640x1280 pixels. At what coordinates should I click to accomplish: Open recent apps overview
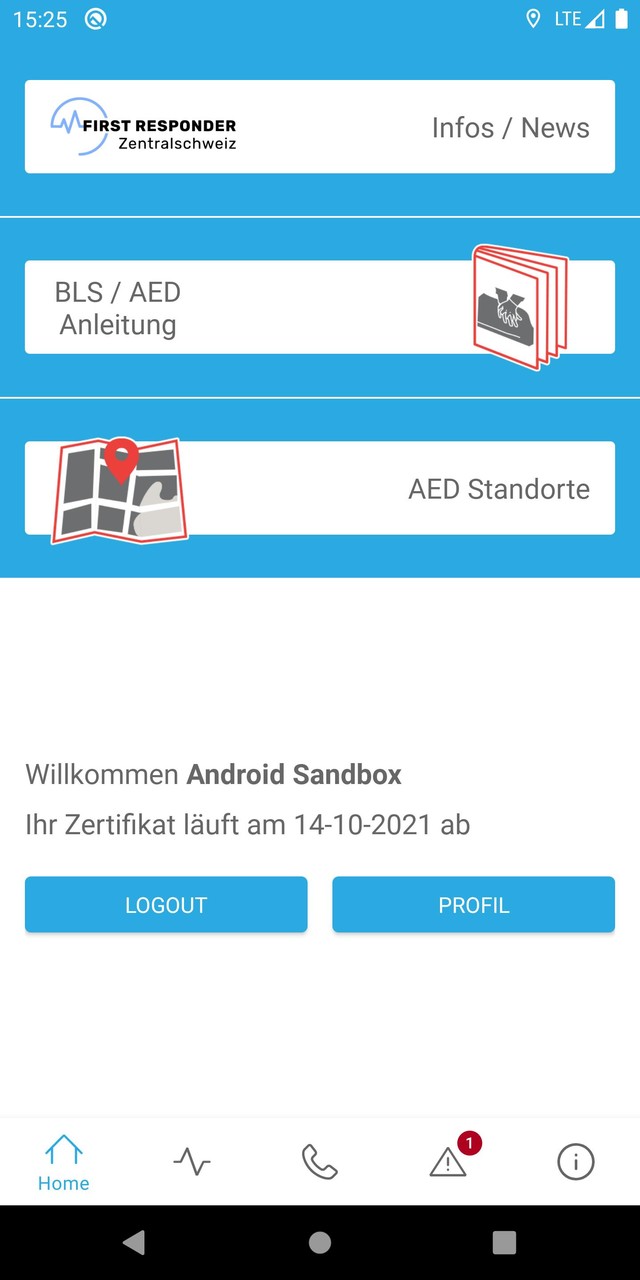pos(504,1243)
